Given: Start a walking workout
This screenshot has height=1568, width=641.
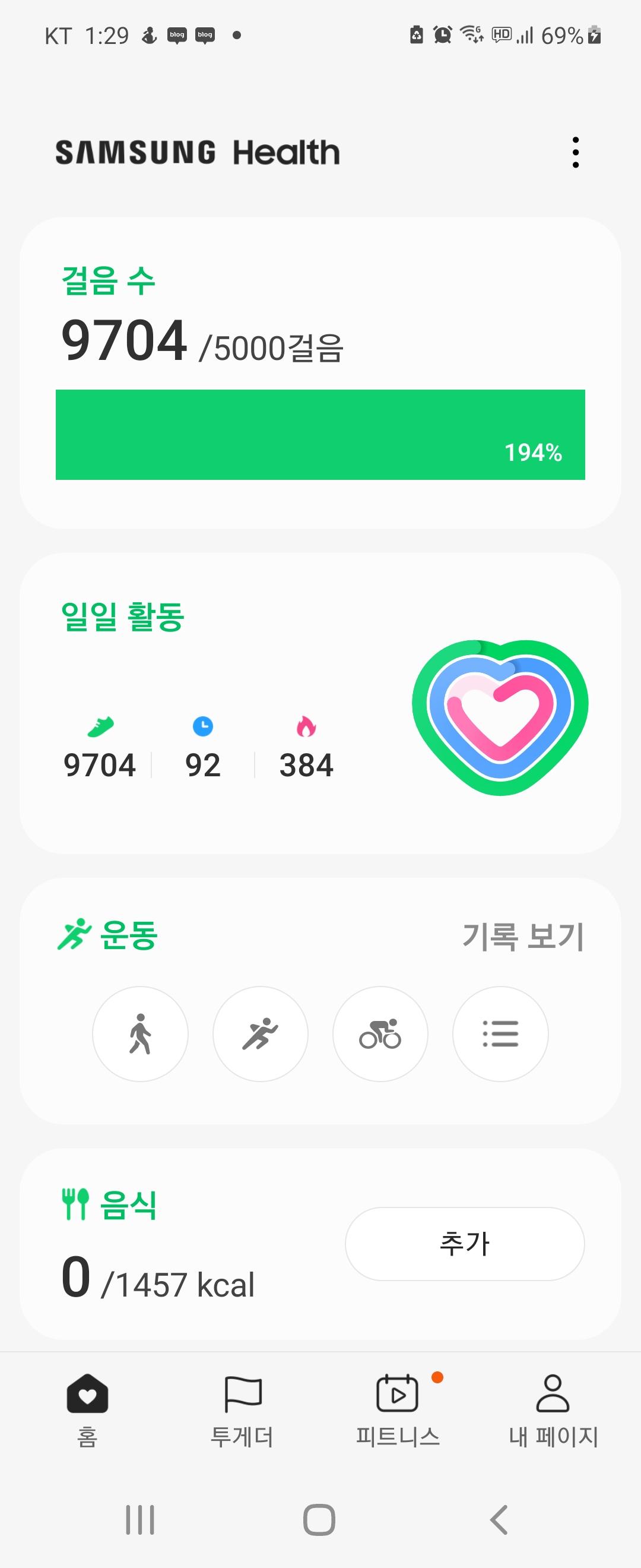Looking at the screenshot, I should pos(141,1033).
